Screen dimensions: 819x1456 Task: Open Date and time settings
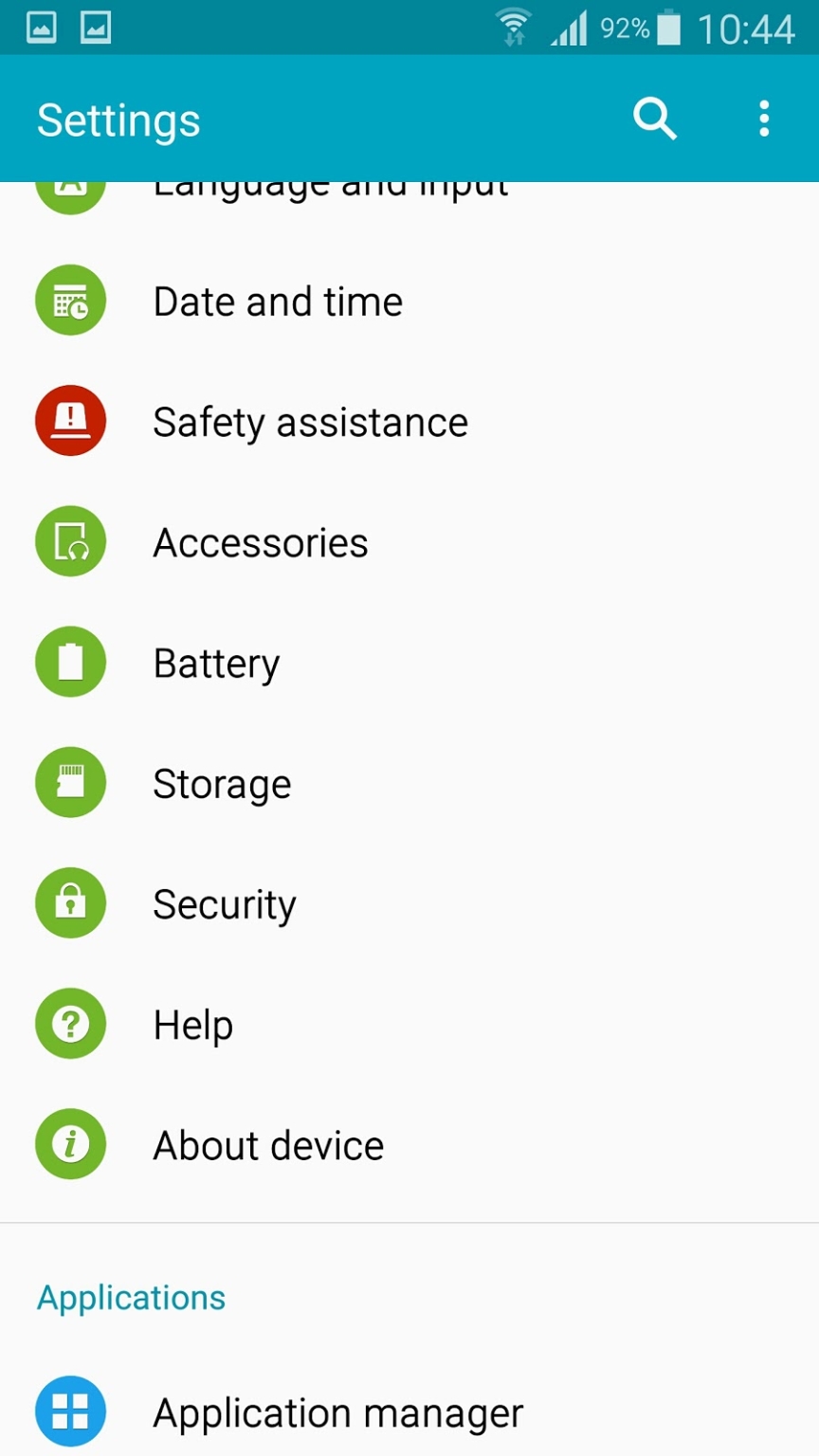point(278,302)
